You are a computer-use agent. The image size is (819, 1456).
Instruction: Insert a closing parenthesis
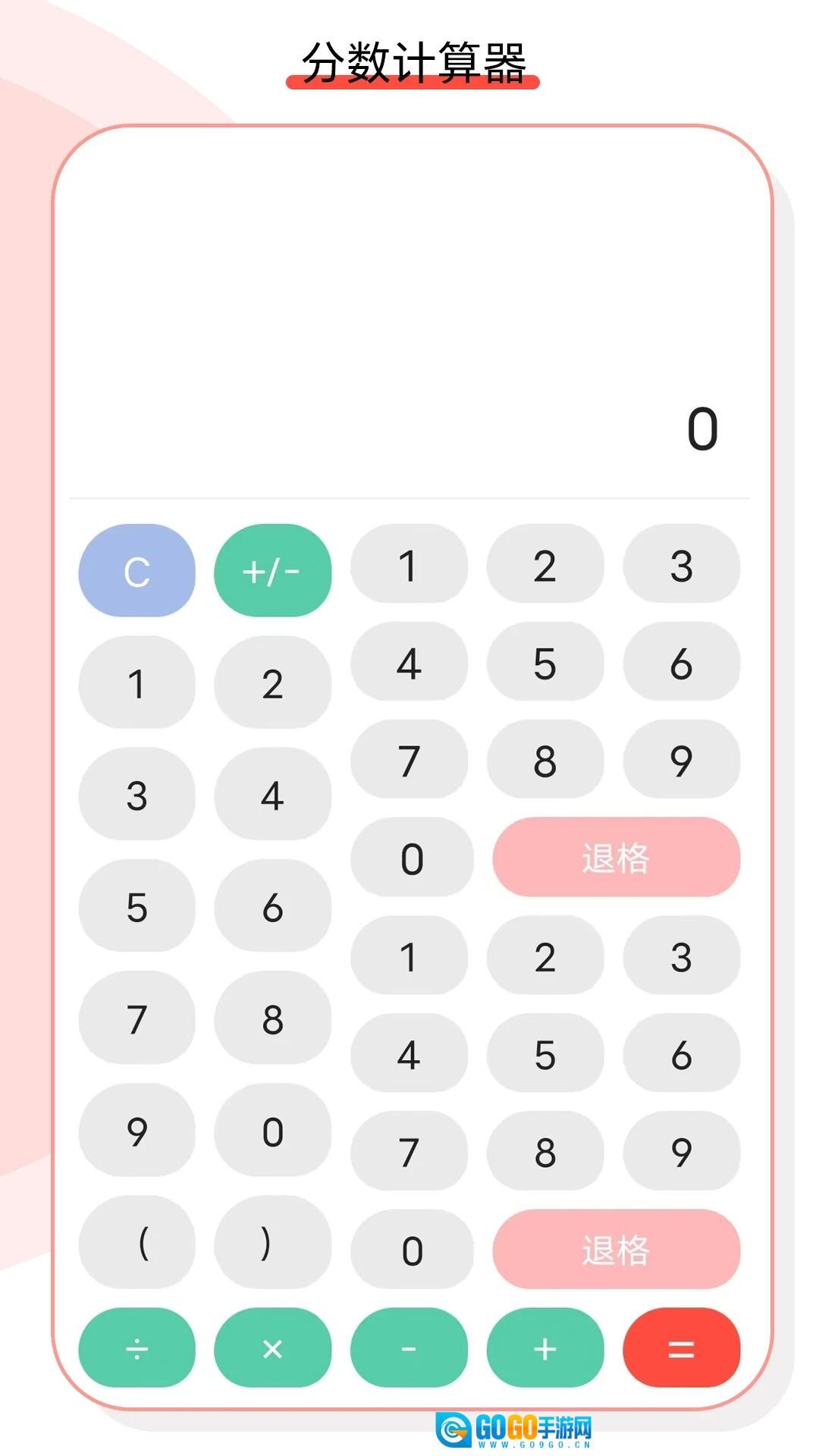click(x=272, y=1242)
